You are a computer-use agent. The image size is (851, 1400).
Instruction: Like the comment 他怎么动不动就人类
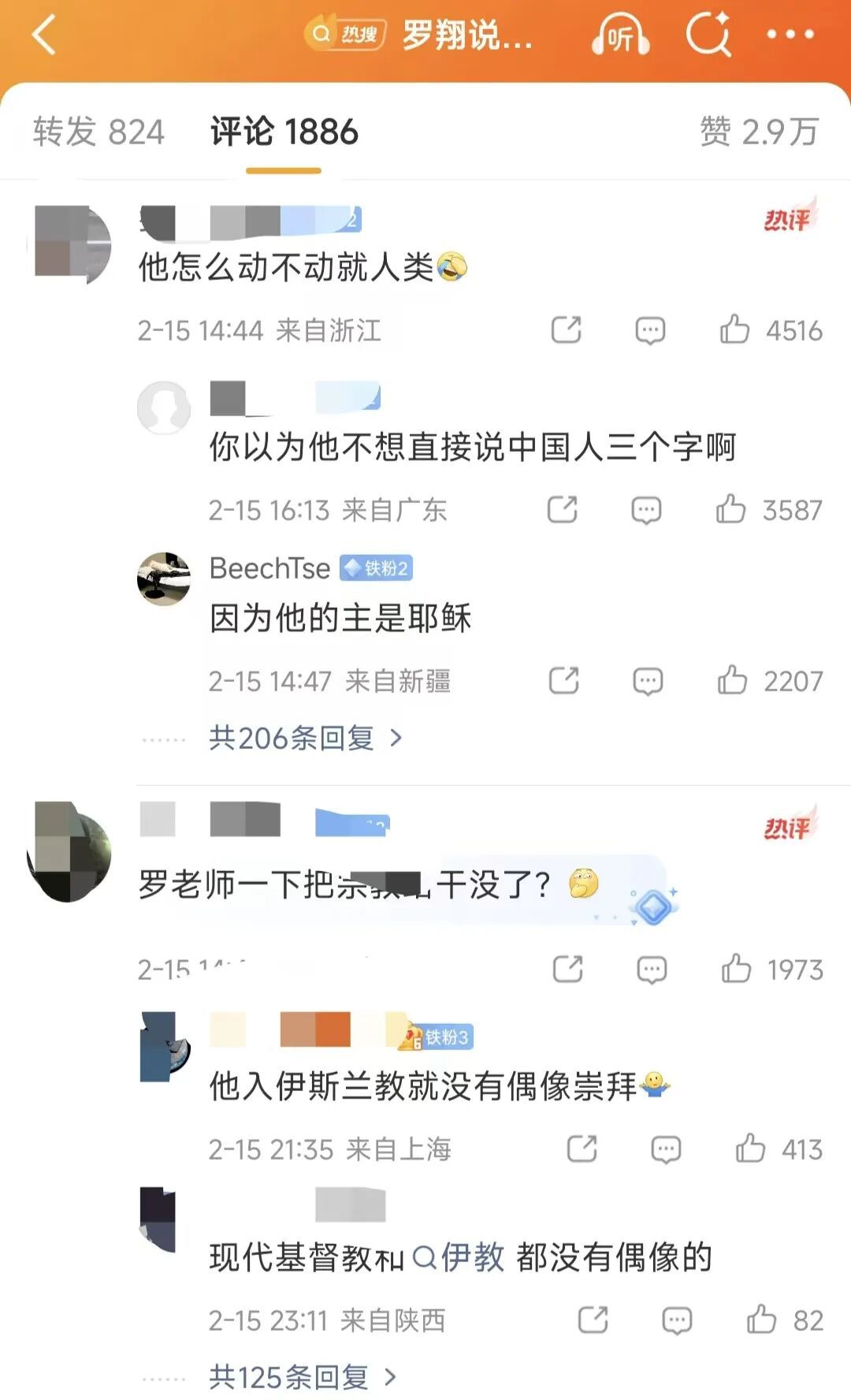coord(735,330)
